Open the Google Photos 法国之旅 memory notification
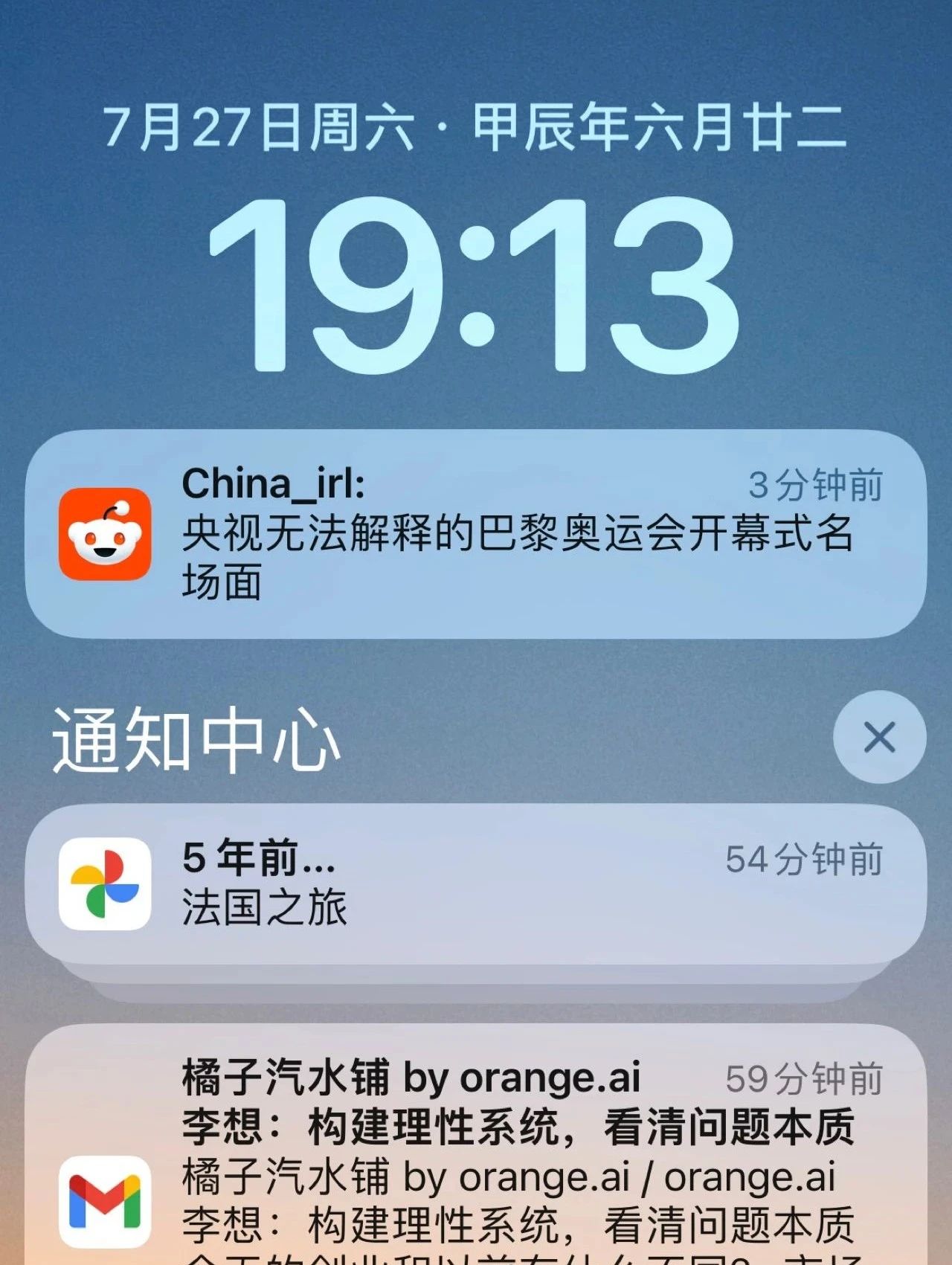 point(476,883)
